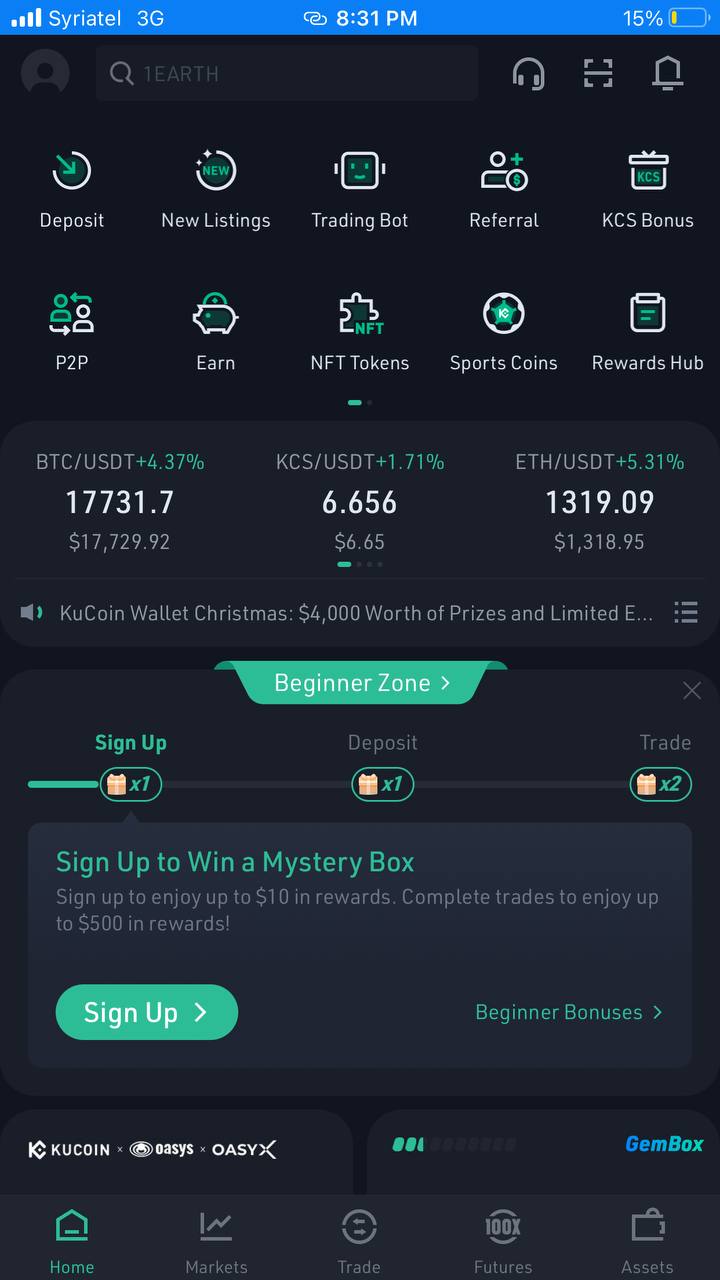The height and width of the screenshot is (1280, 720).
Task: View the BTC/USDT price ticker
Action: 120,502
